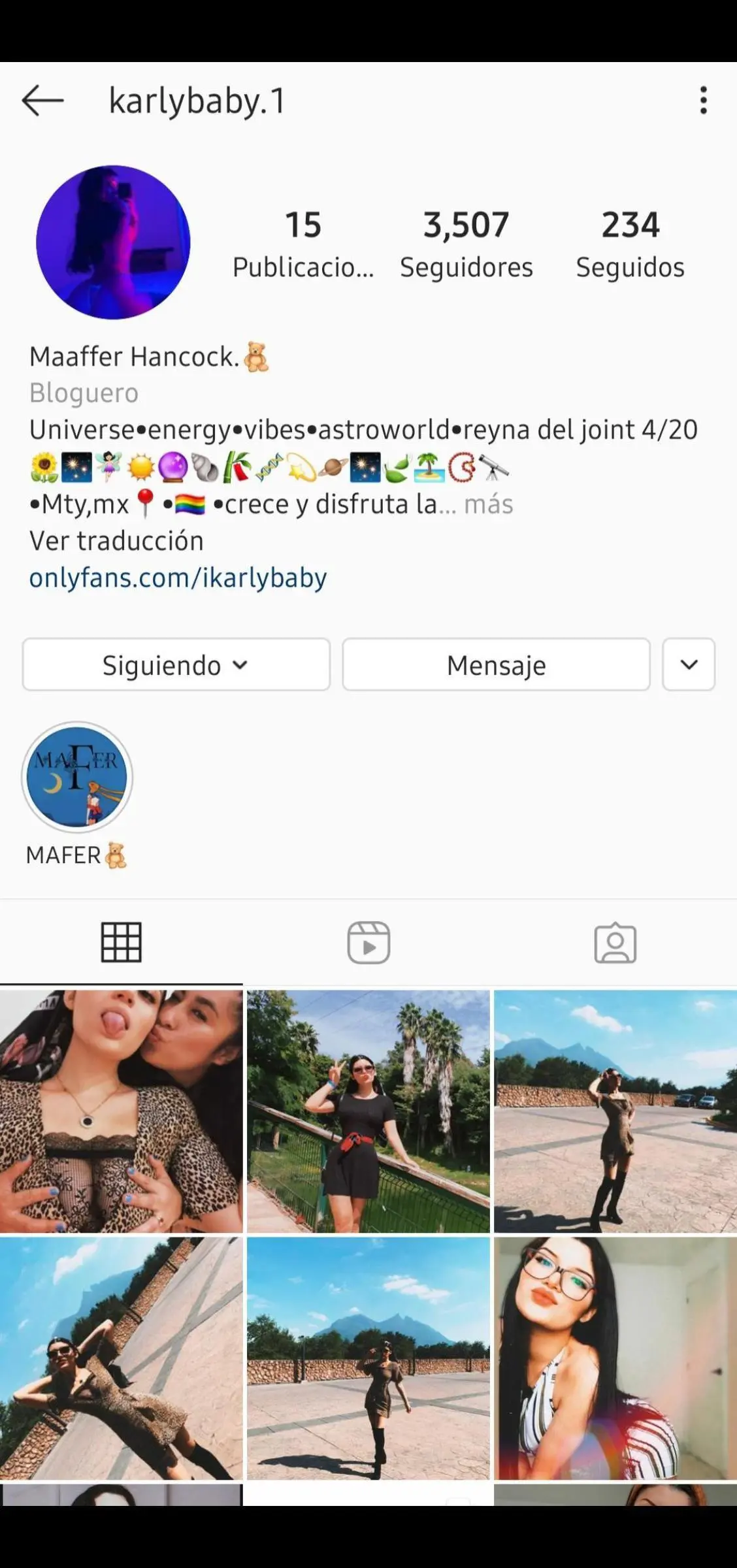This screenshot has height=1568, width=737.
Task: Open the three-dot overflow menu
Action: pos(703,101)
